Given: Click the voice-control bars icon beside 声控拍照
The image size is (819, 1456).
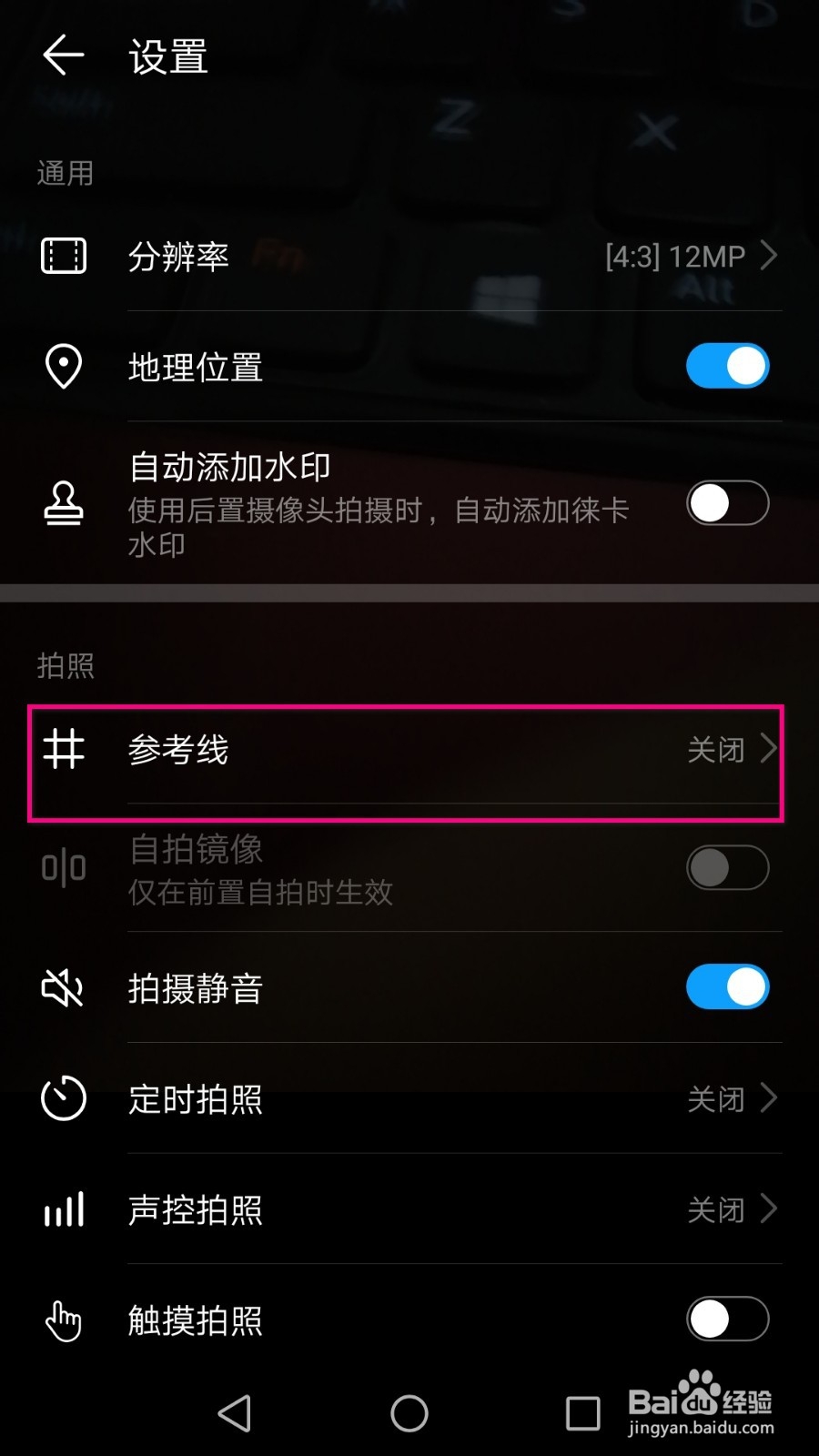Looking at the screenshot, I should [x=61, y=1210].
